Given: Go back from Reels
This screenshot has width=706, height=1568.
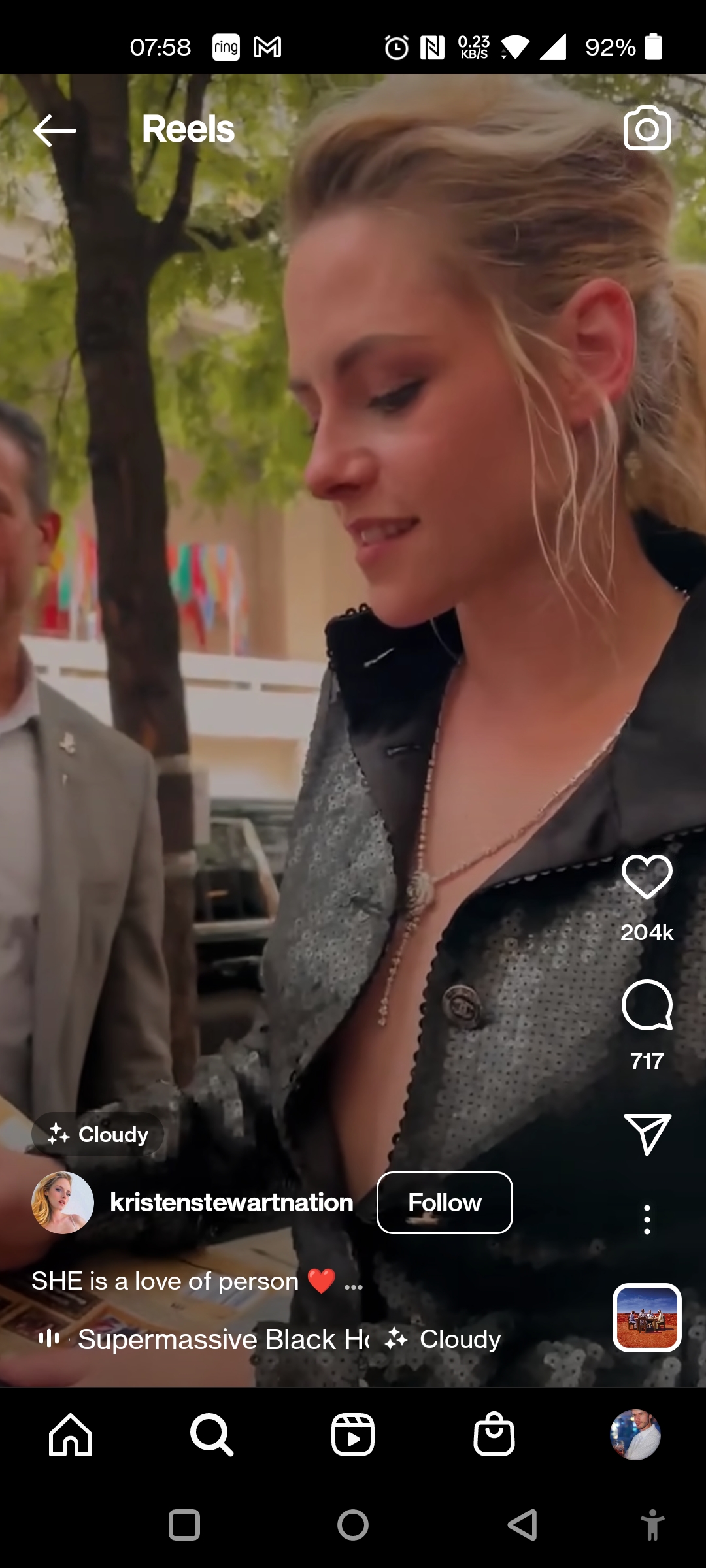Looking at the screenshot, I should (x=55, y=130).
